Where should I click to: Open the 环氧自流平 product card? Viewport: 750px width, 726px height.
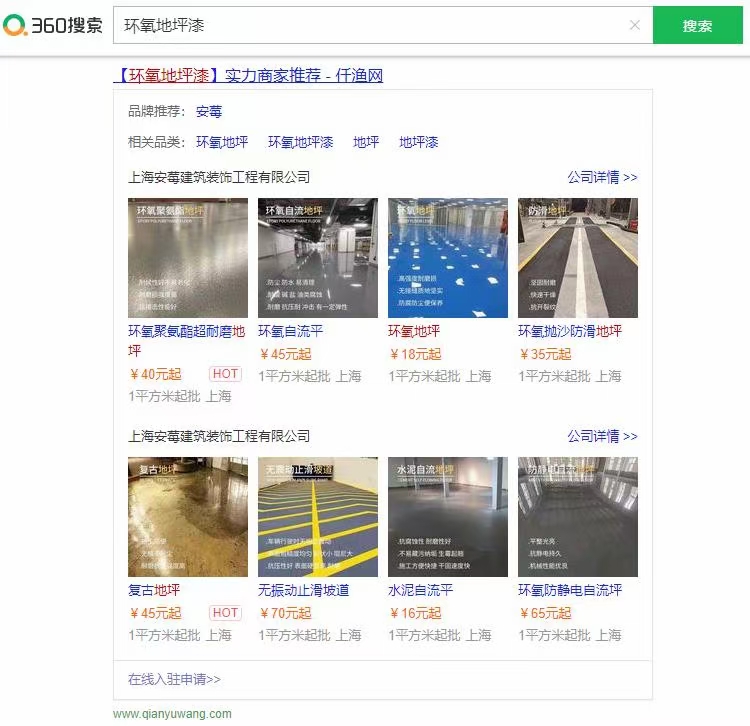[318, 258]
